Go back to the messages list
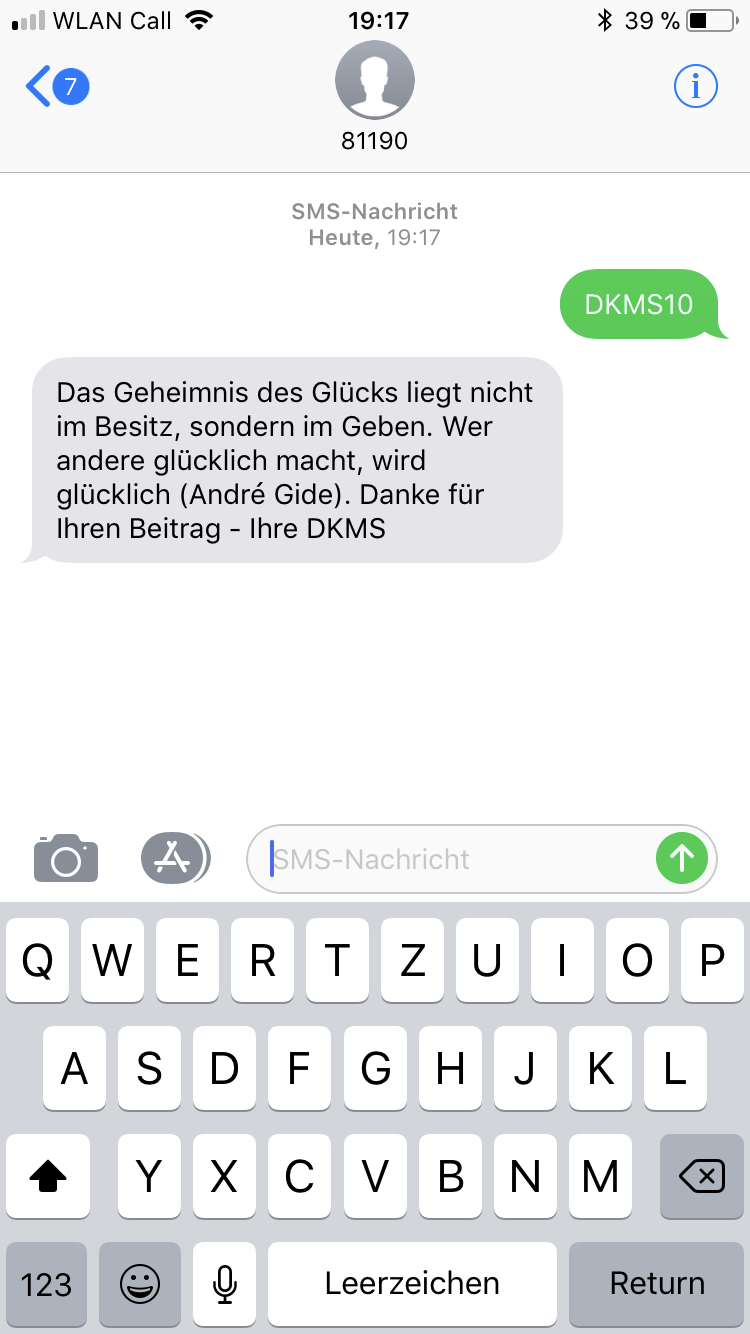 56,87
